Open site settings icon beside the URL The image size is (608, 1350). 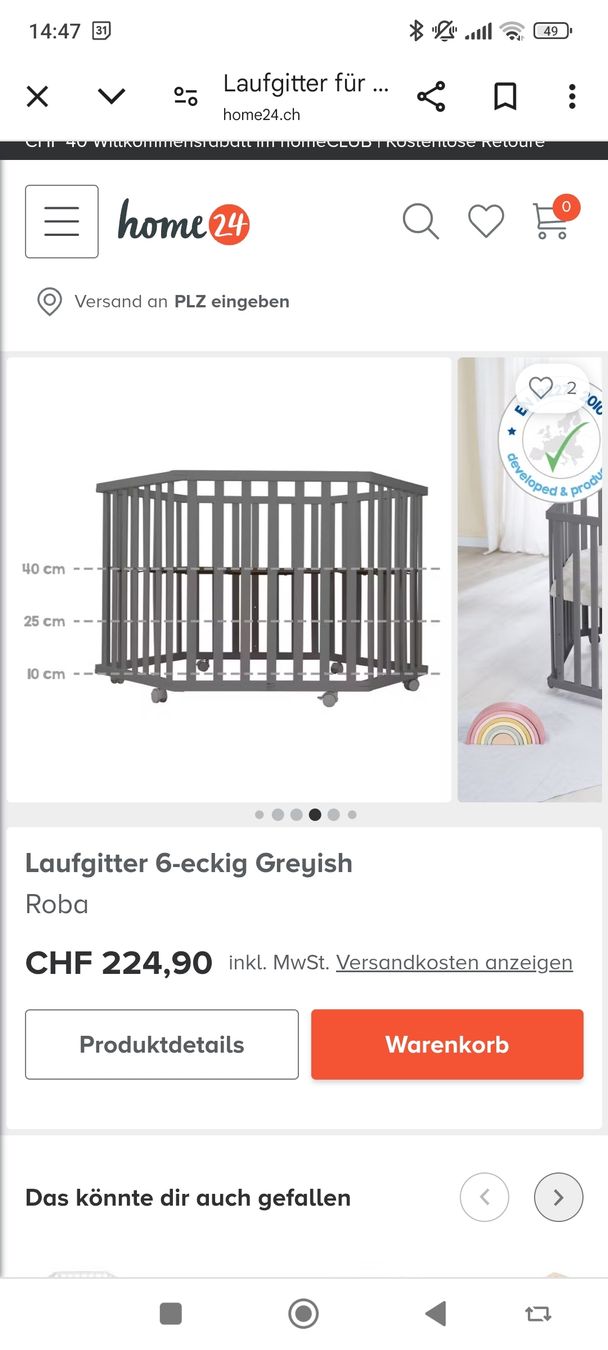coord(185,96)
